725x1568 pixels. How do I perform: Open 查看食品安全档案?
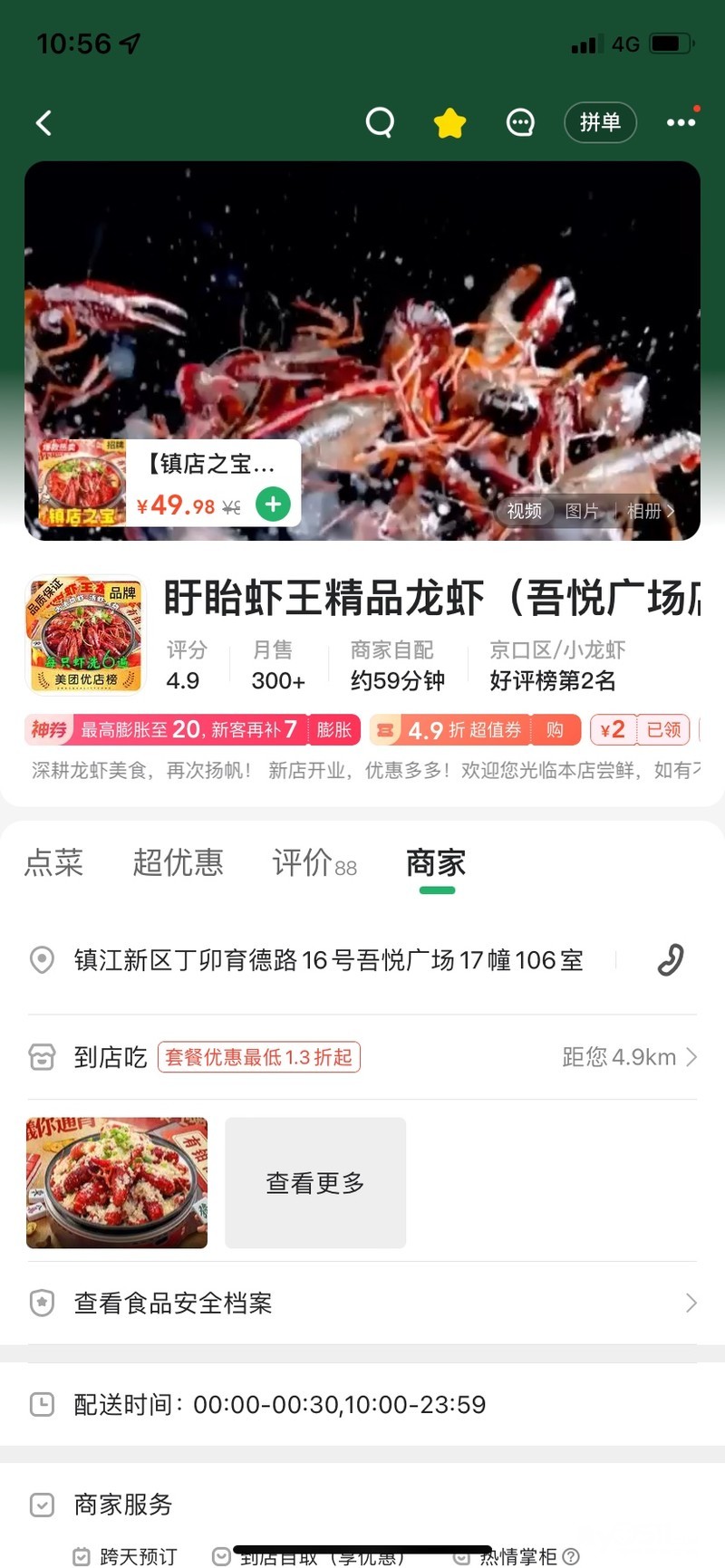[362, 1303]
